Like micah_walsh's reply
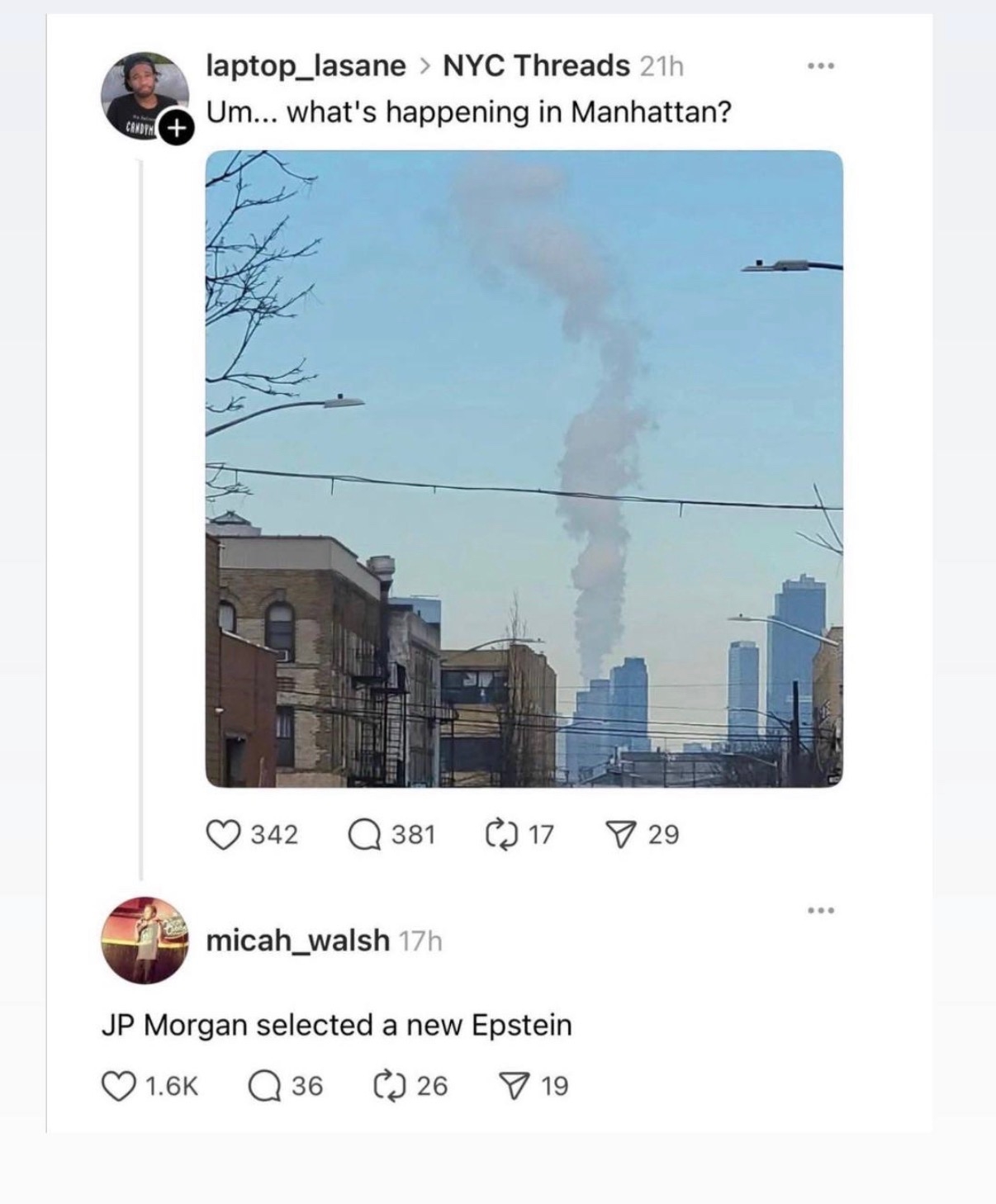This screenshot has height=1204, width=996. click(117, 1085)
